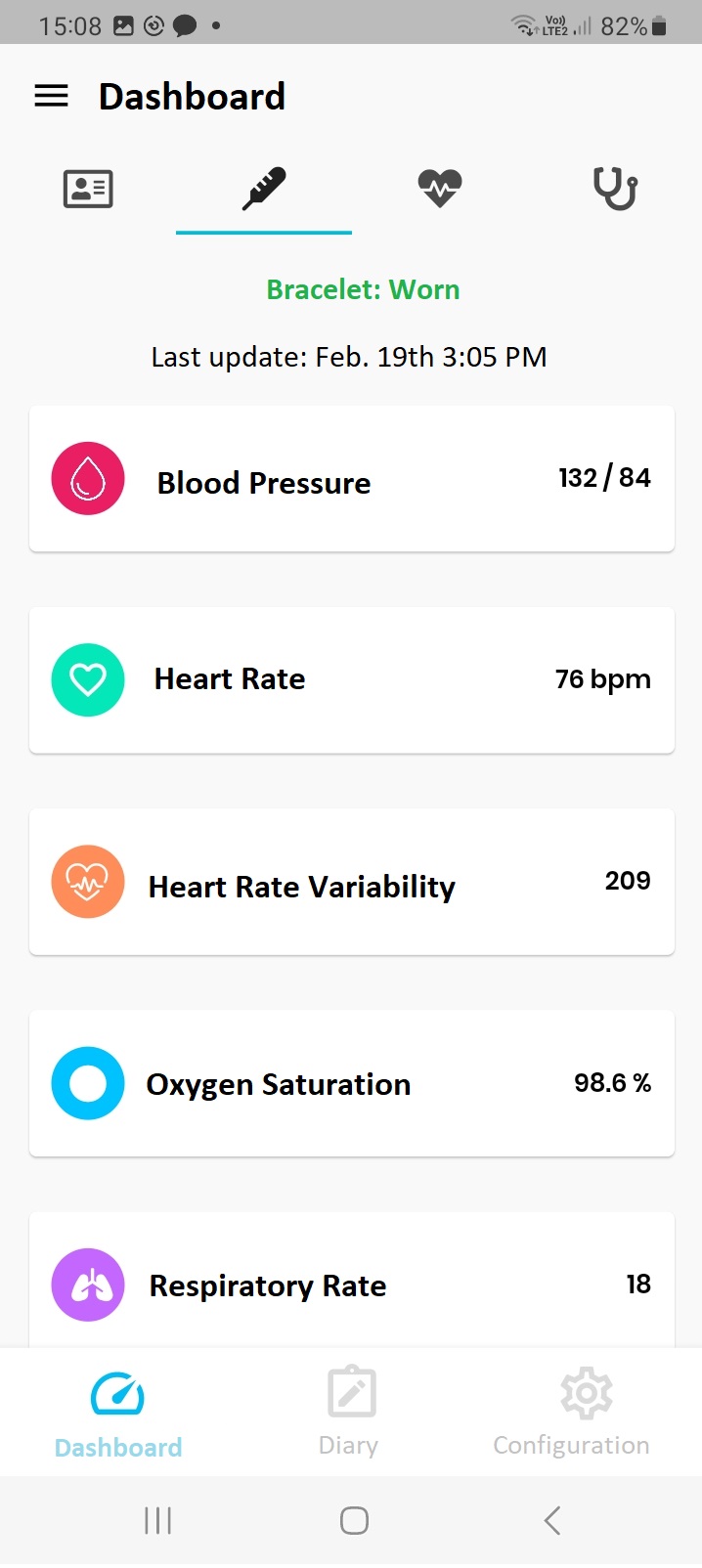702x1568 pixels.
Task: Go to the Dashboard bottom tab
Action: click(x=118, y=1415)
